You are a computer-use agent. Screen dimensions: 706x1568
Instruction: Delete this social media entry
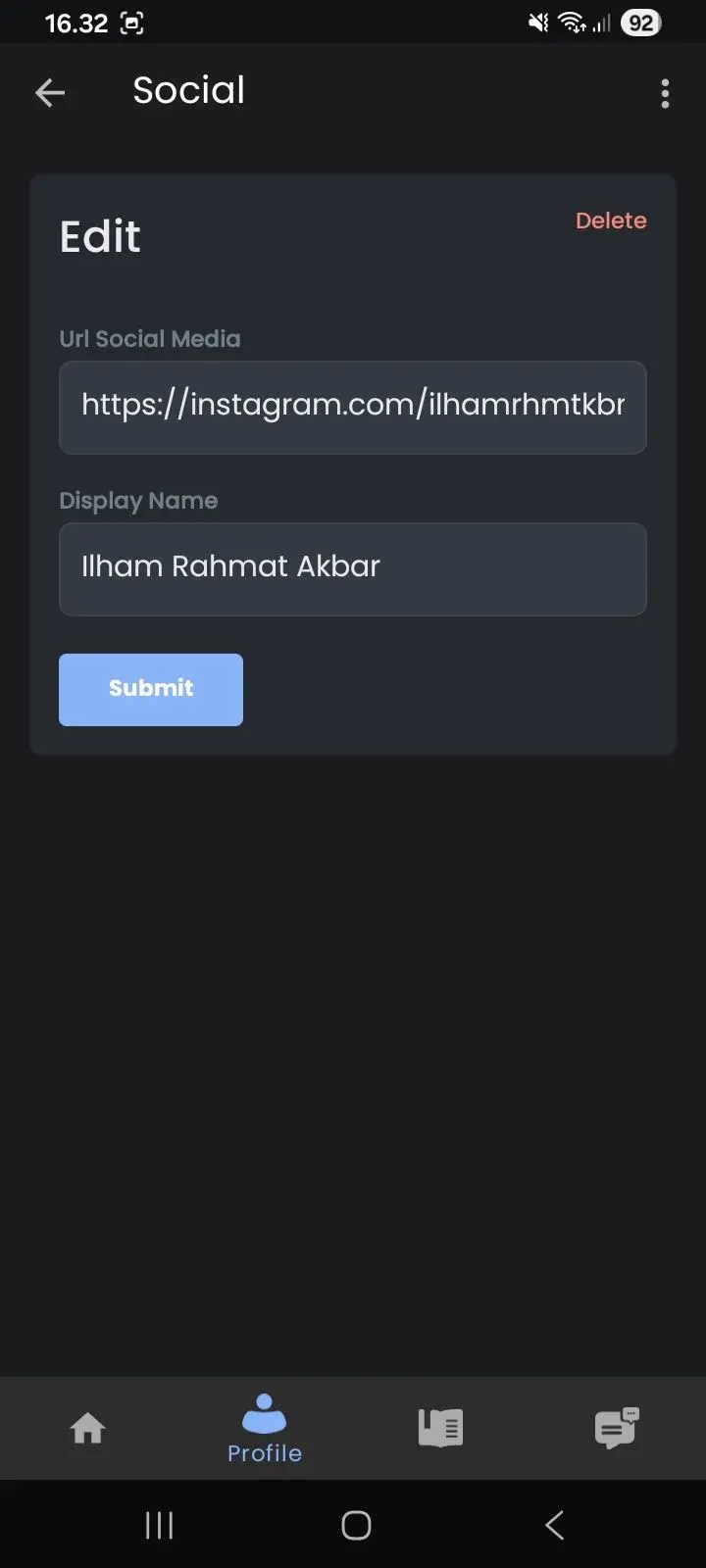click(611, 220)
